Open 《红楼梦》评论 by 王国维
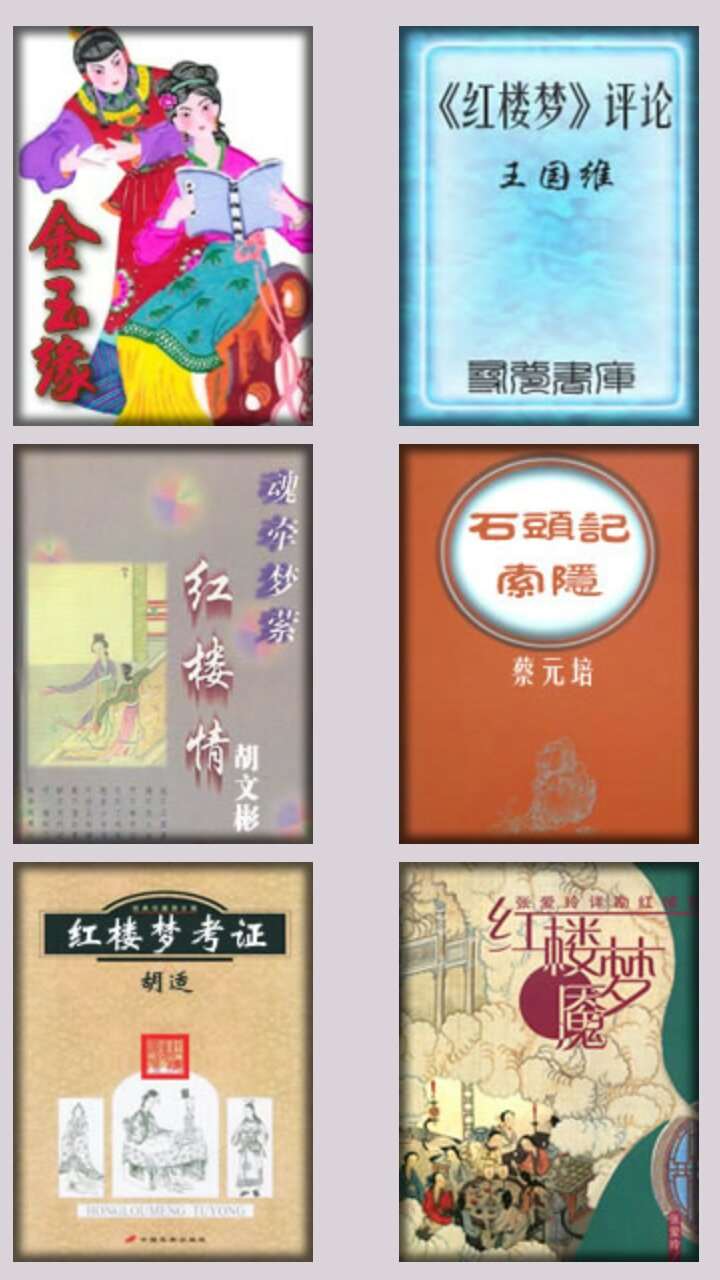Screen dimensions: 720x1280 point(549,226)
